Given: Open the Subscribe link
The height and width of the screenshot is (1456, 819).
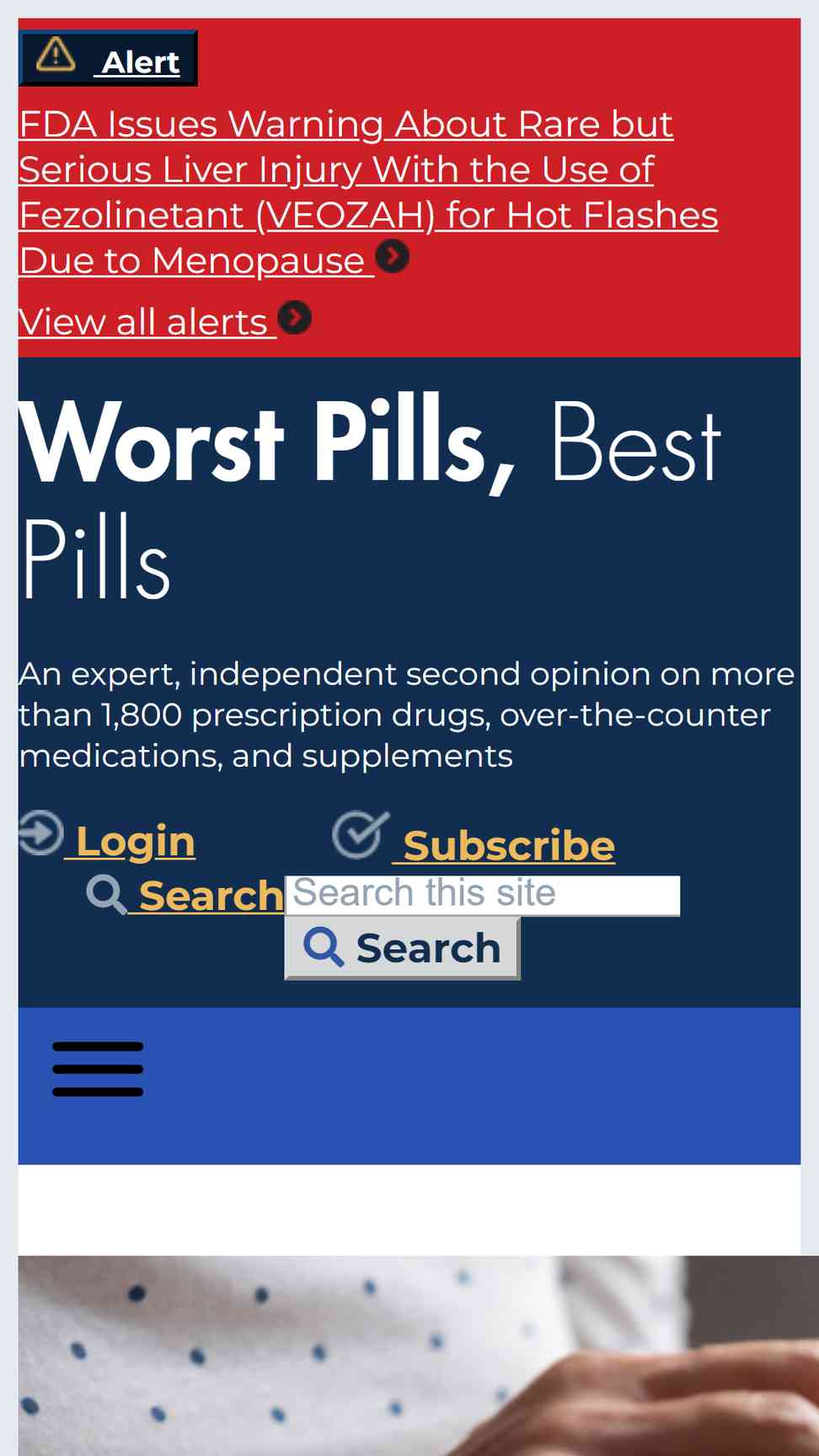Looking at the screenshot, I should pos(474,840).
